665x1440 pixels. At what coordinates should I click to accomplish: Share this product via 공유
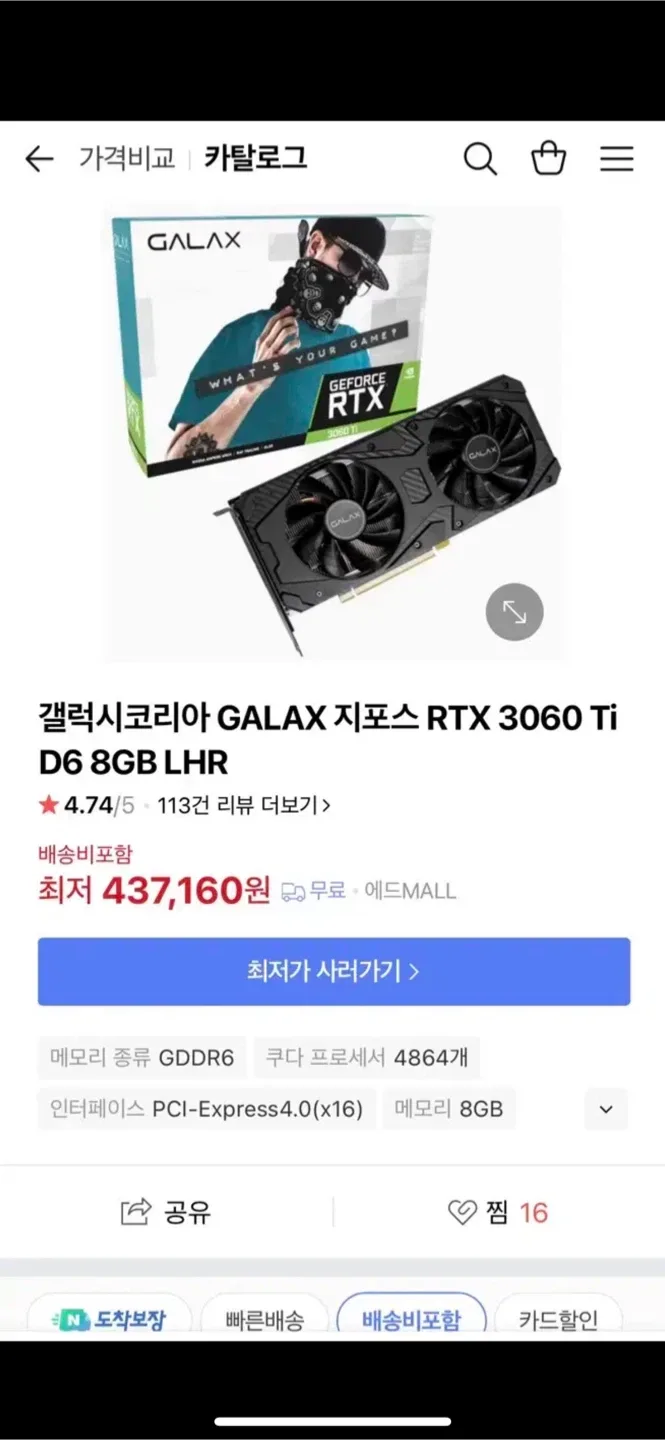(x=166, y=1212)
